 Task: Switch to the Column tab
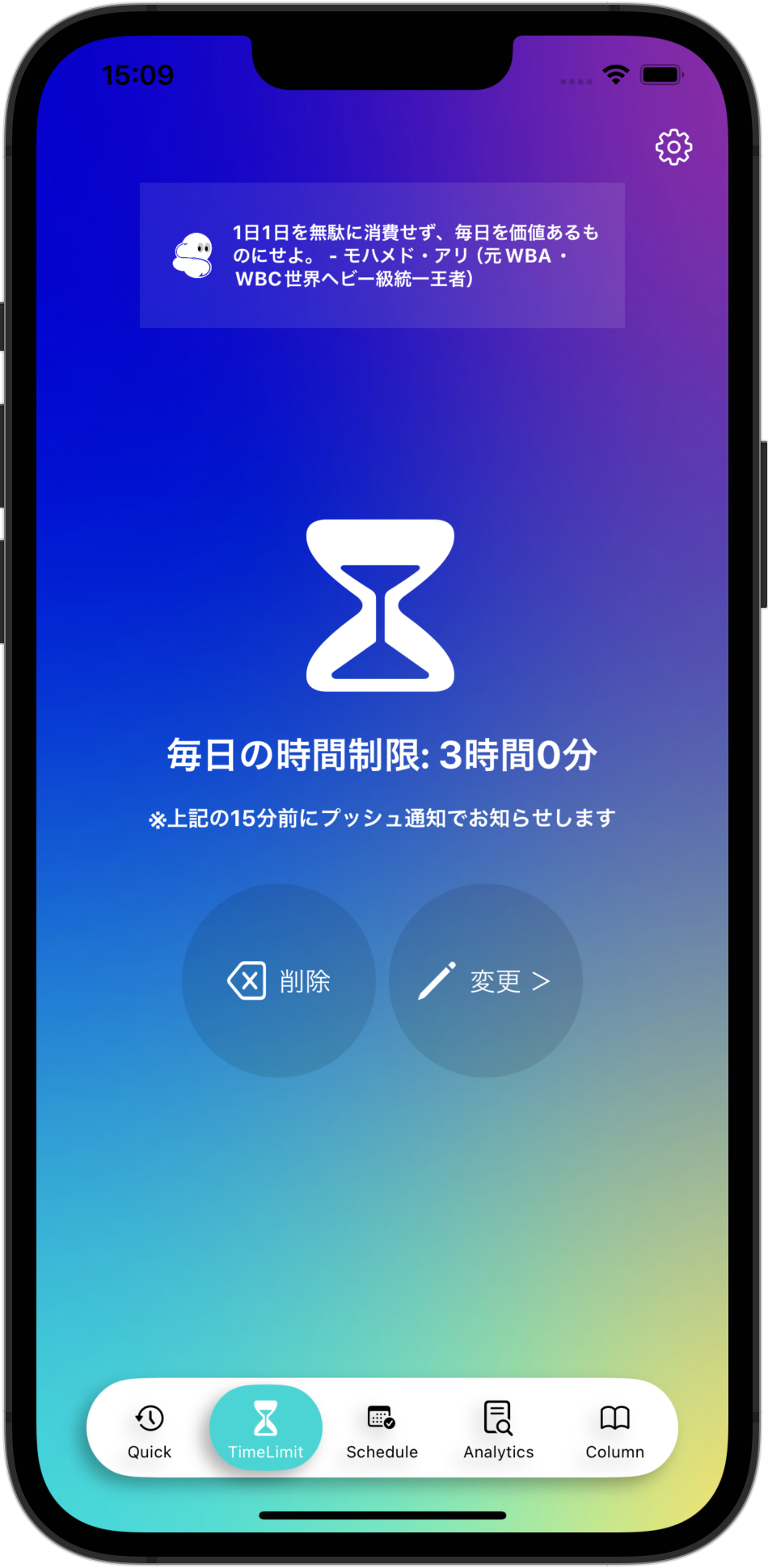click(x=615, y=1431)
